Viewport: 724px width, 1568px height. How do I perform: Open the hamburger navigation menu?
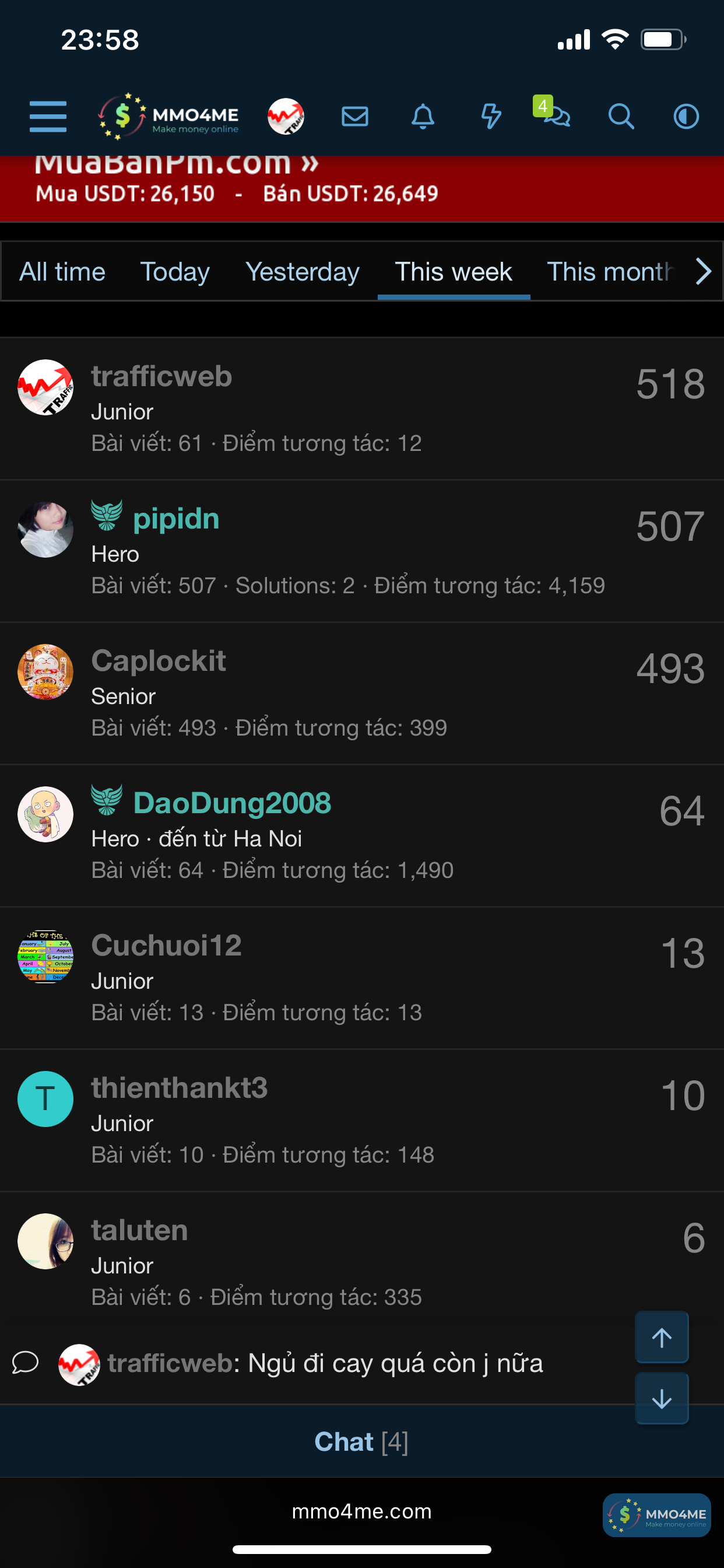(48, 116)
